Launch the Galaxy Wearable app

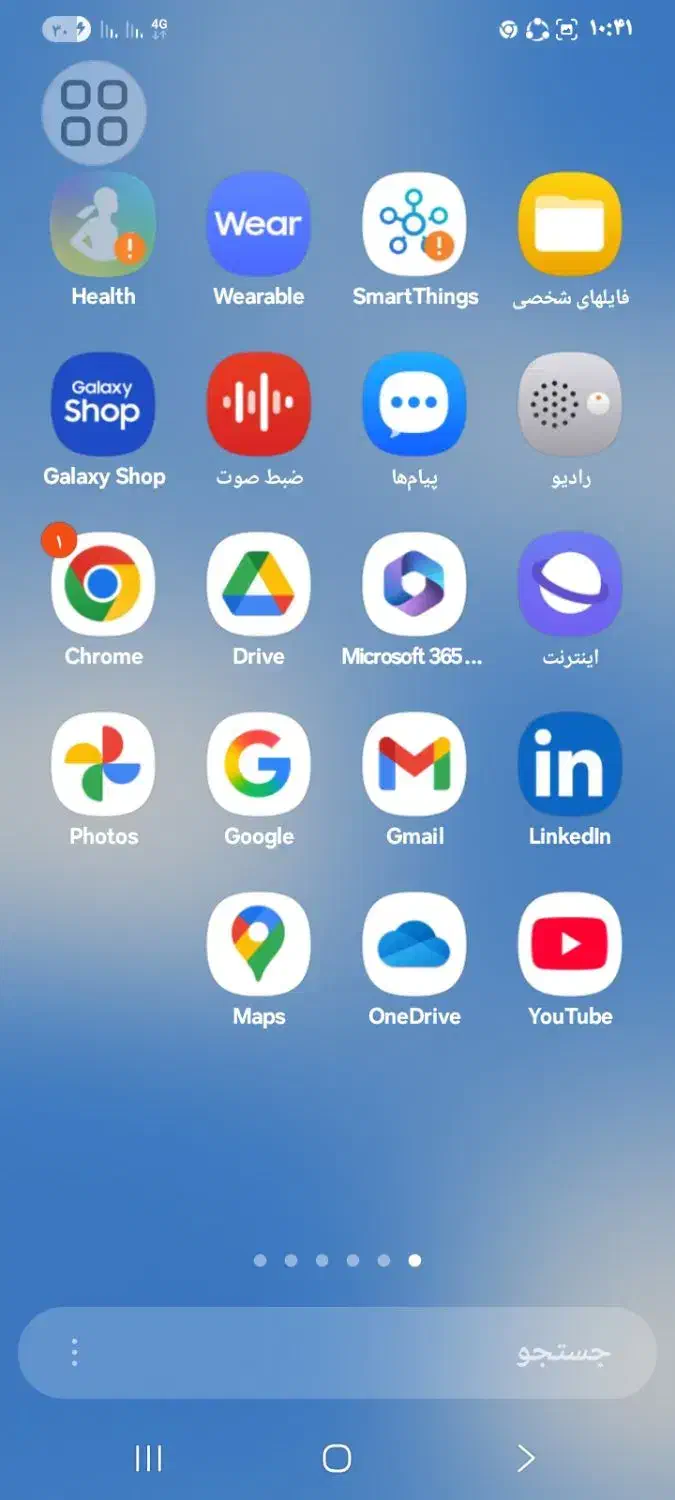259,224
